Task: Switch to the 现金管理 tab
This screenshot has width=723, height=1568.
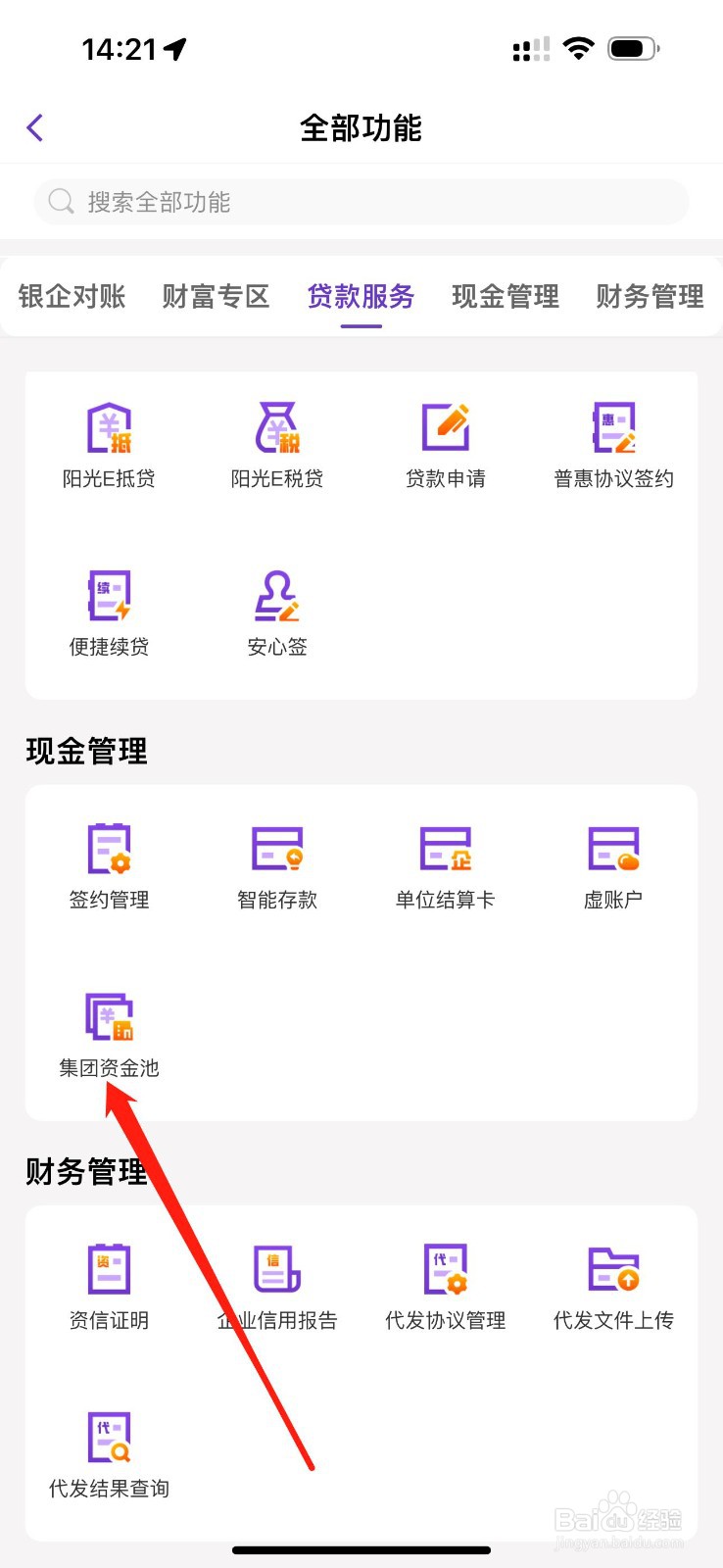Action: point(506,297)
